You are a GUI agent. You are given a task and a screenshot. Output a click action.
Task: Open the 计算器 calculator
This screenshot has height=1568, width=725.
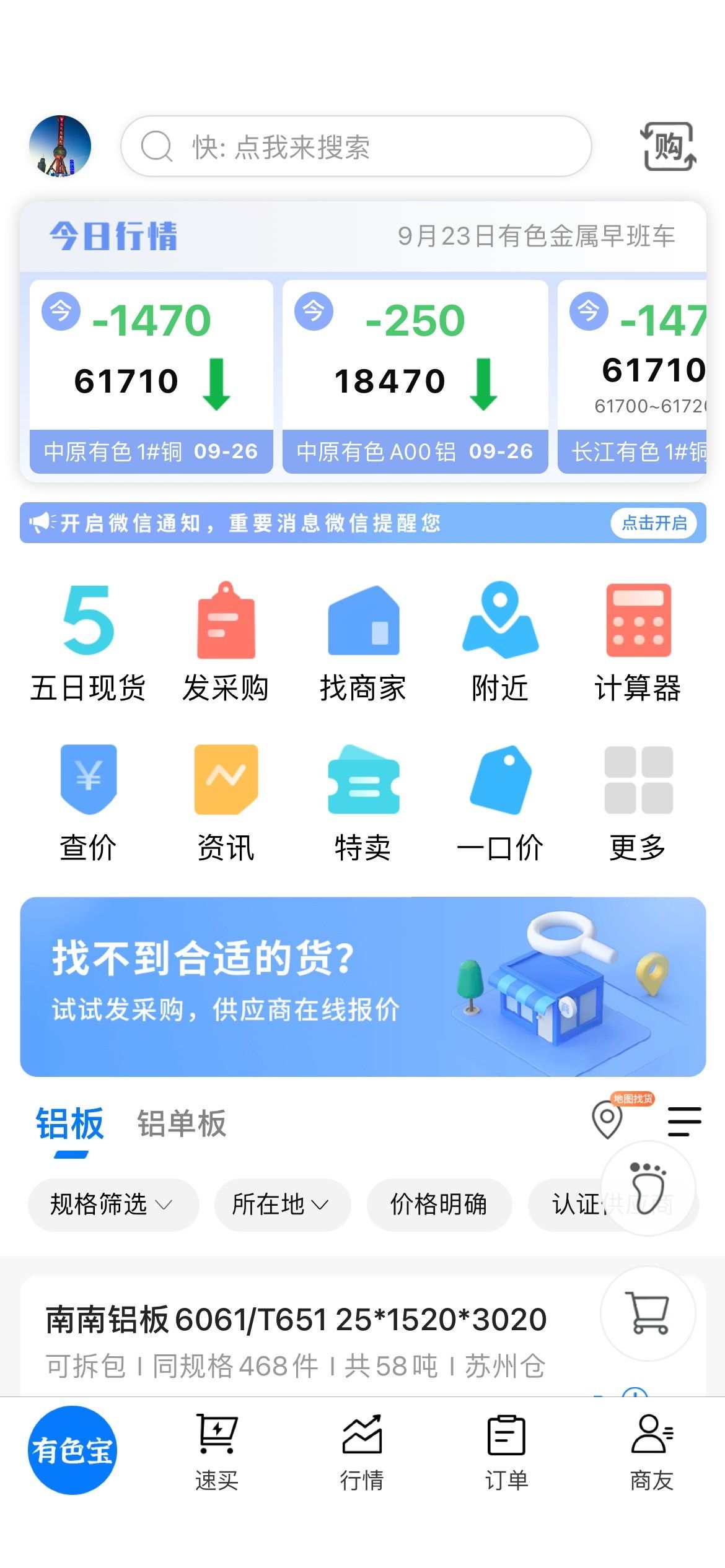pos(638,642)
